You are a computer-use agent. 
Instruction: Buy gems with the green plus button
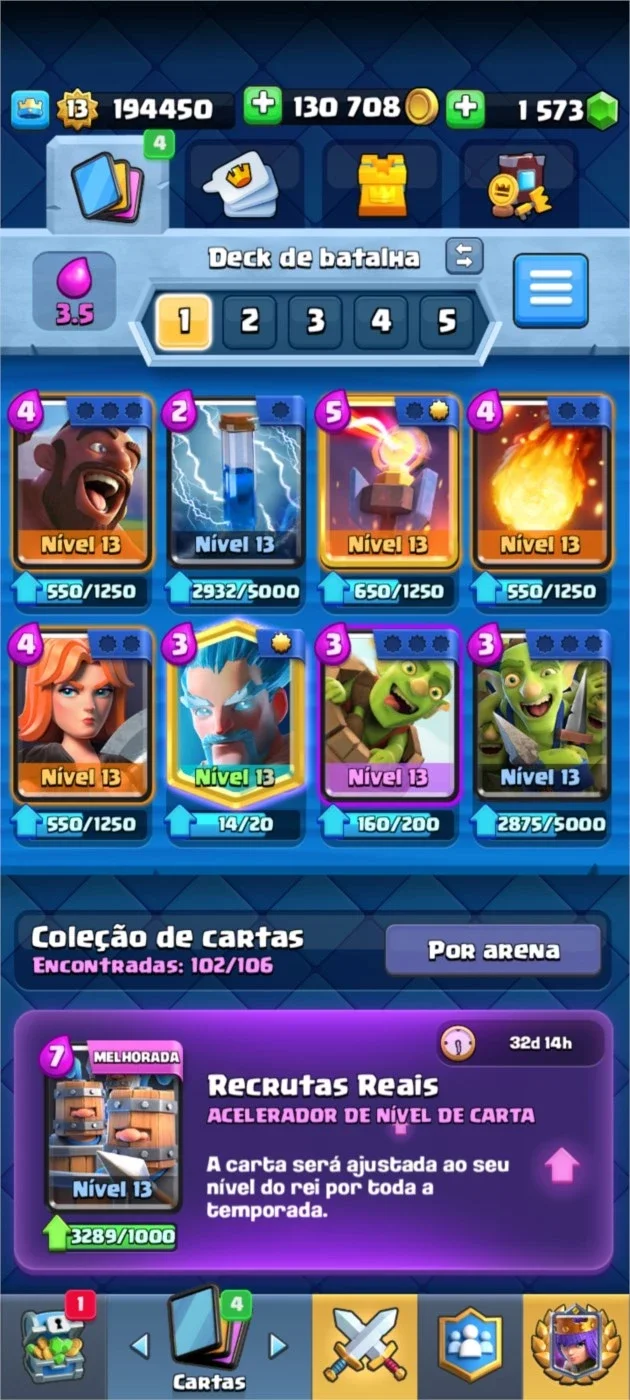[x=465, y=107]
